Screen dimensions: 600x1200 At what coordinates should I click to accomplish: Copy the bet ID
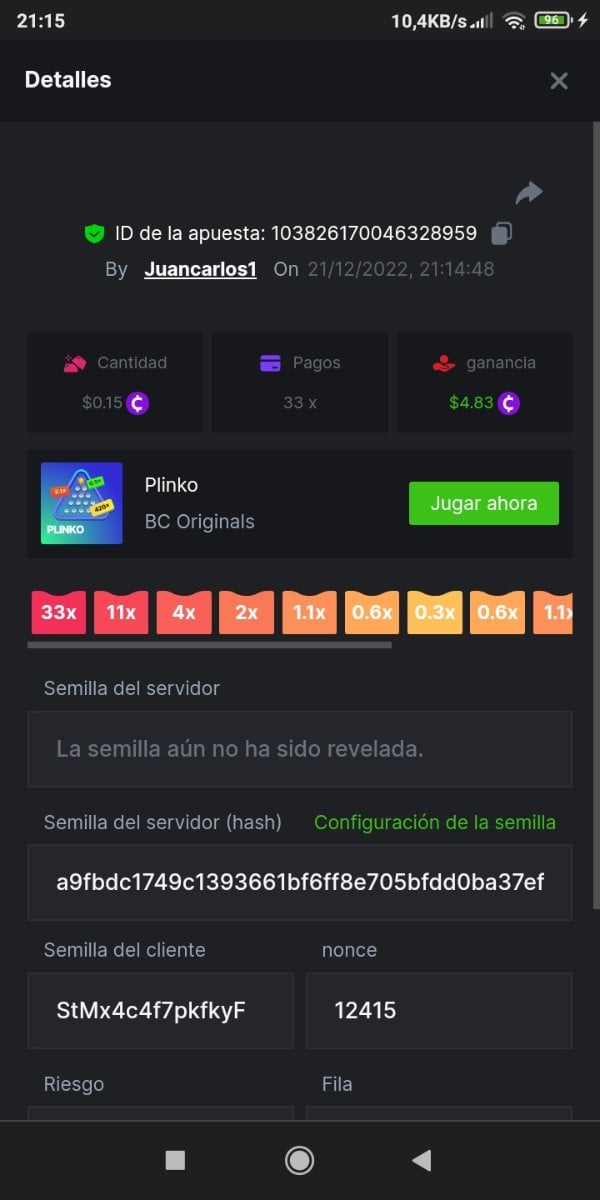(502, 233)
